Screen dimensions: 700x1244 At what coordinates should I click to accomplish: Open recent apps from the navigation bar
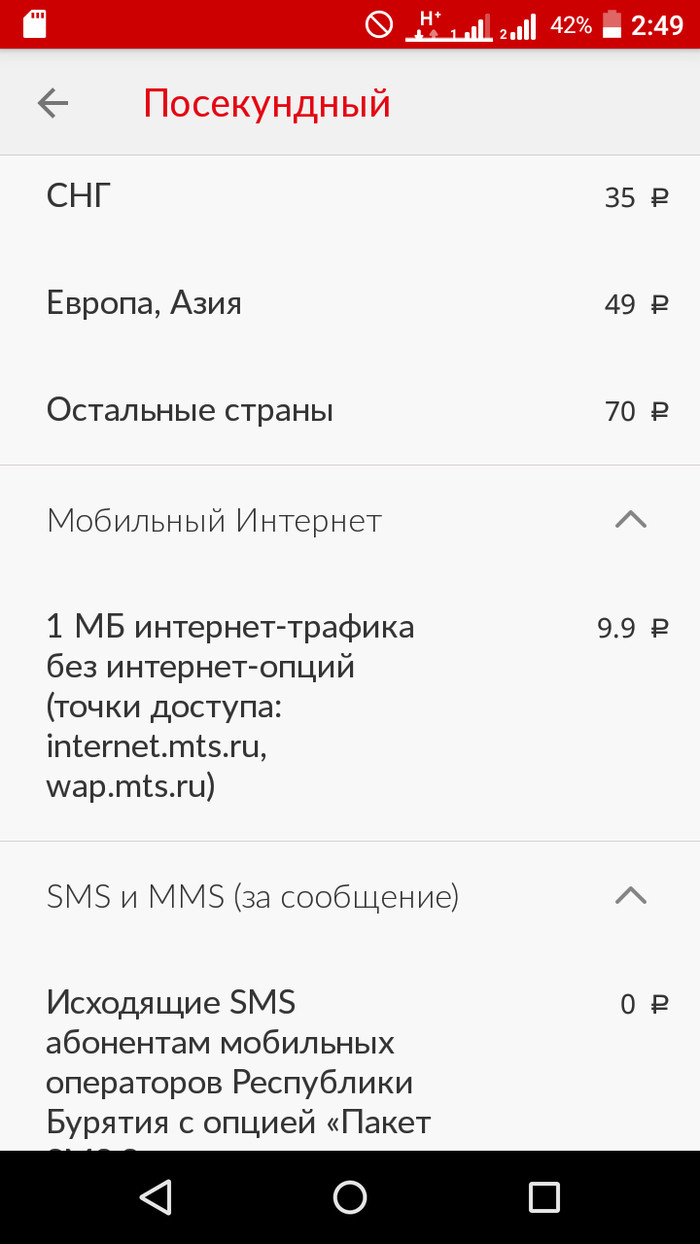point(543,1197)
